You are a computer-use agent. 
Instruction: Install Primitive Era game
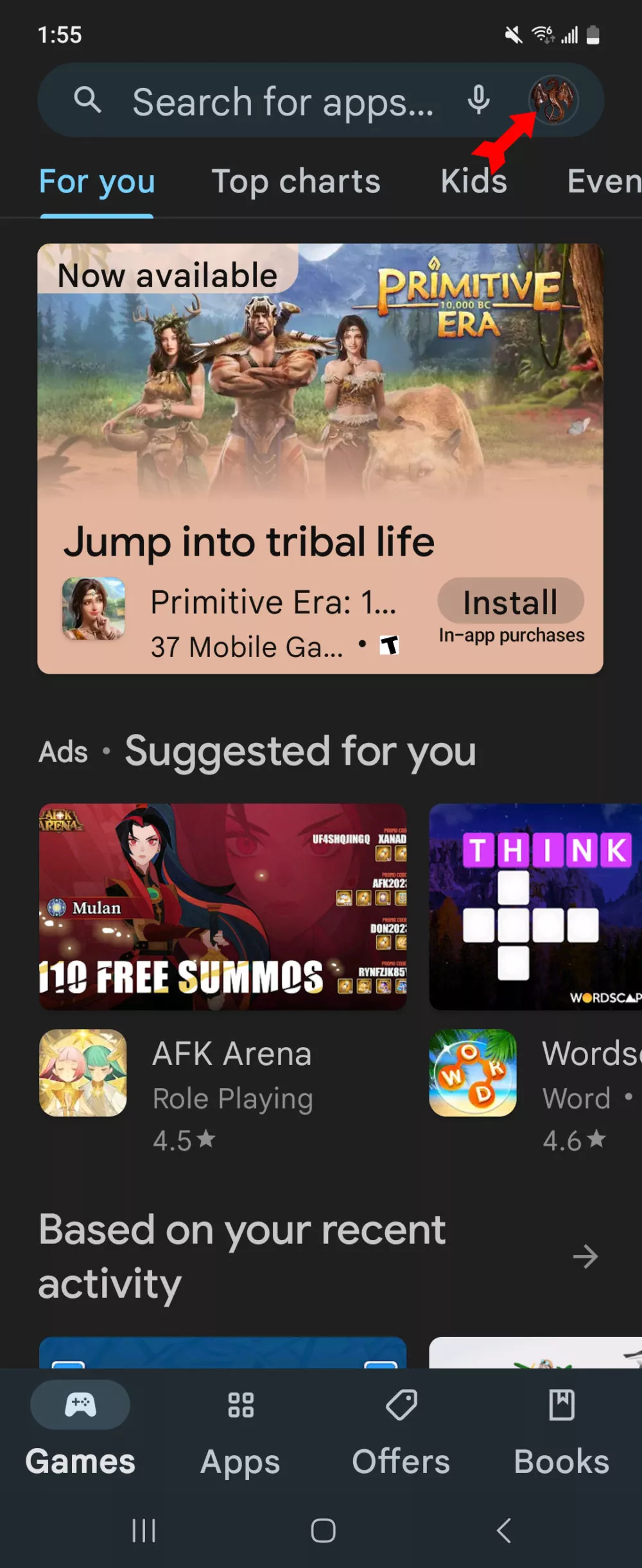click(510, 602)
